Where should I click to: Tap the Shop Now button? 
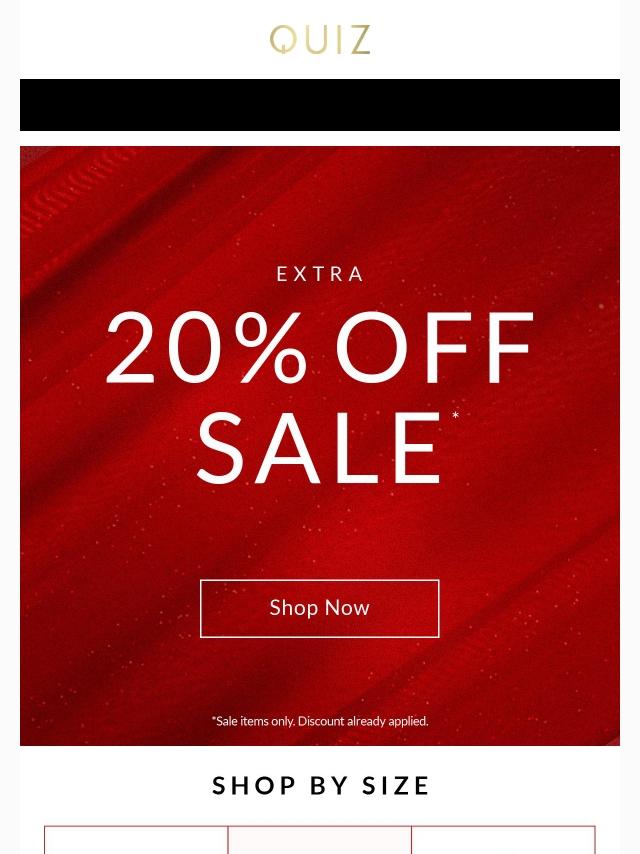(x=320, y=608)
